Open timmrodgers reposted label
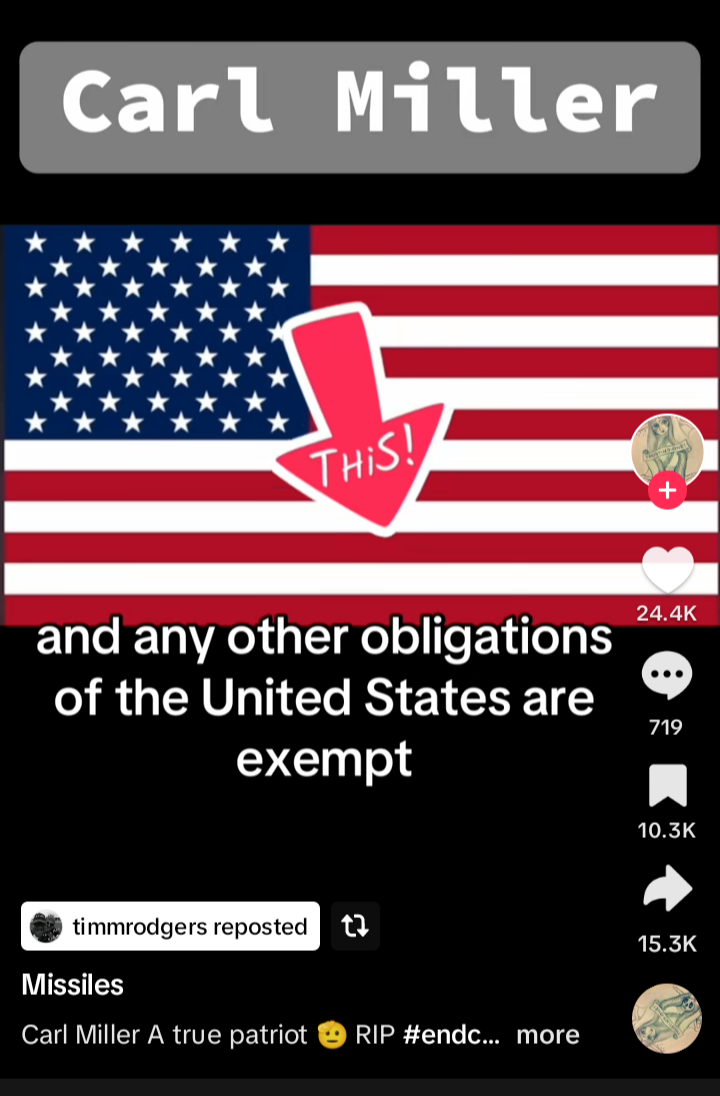 (171, 926)
